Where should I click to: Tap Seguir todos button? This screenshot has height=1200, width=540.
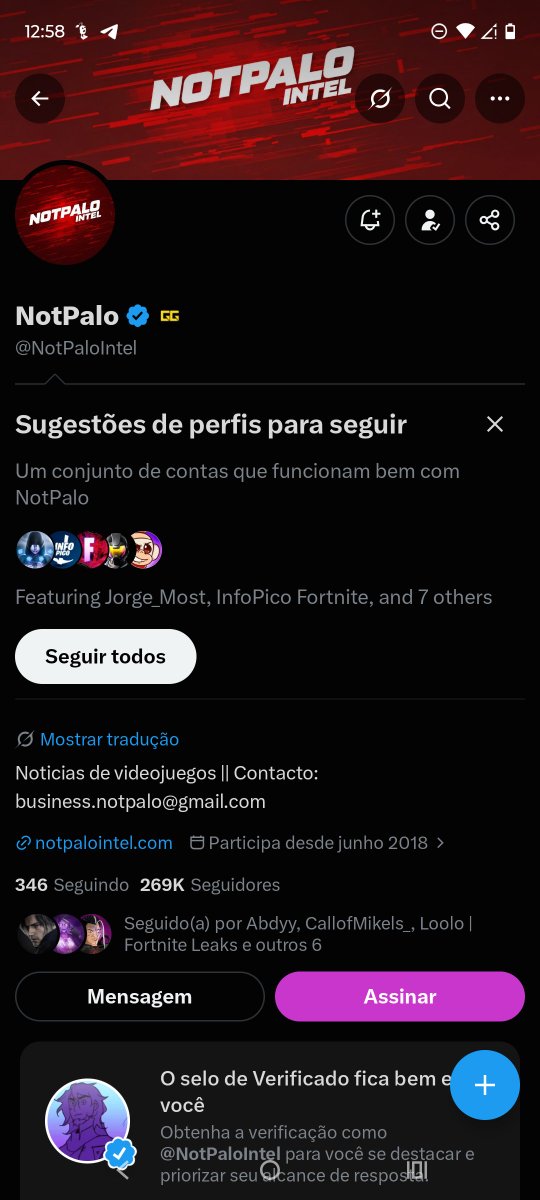pos(106,657)
